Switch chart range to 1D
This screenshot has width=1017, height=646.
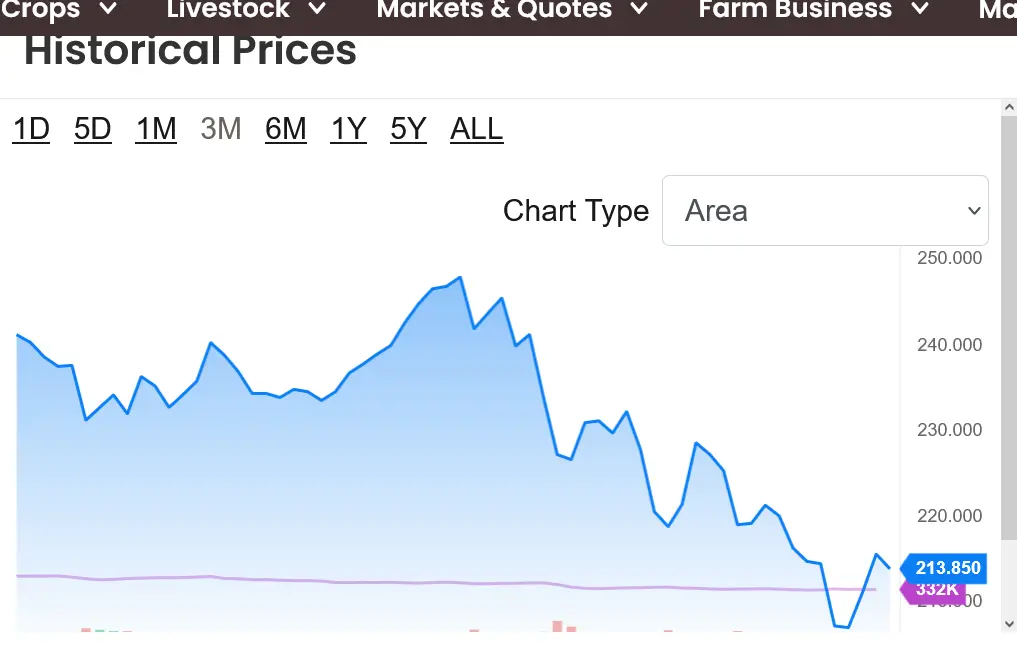(31, 129)
